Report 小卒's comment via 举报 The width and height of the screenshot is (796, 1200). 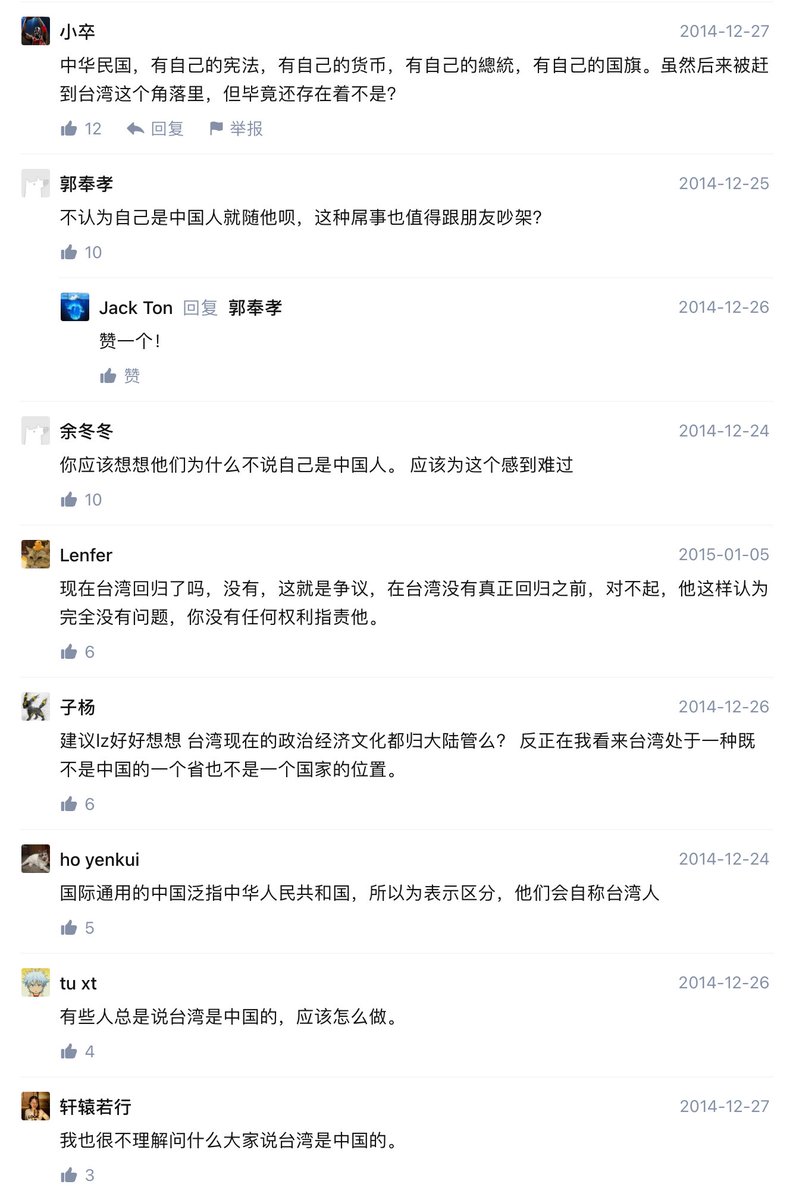pyautogui.click(x=236, y=129)
